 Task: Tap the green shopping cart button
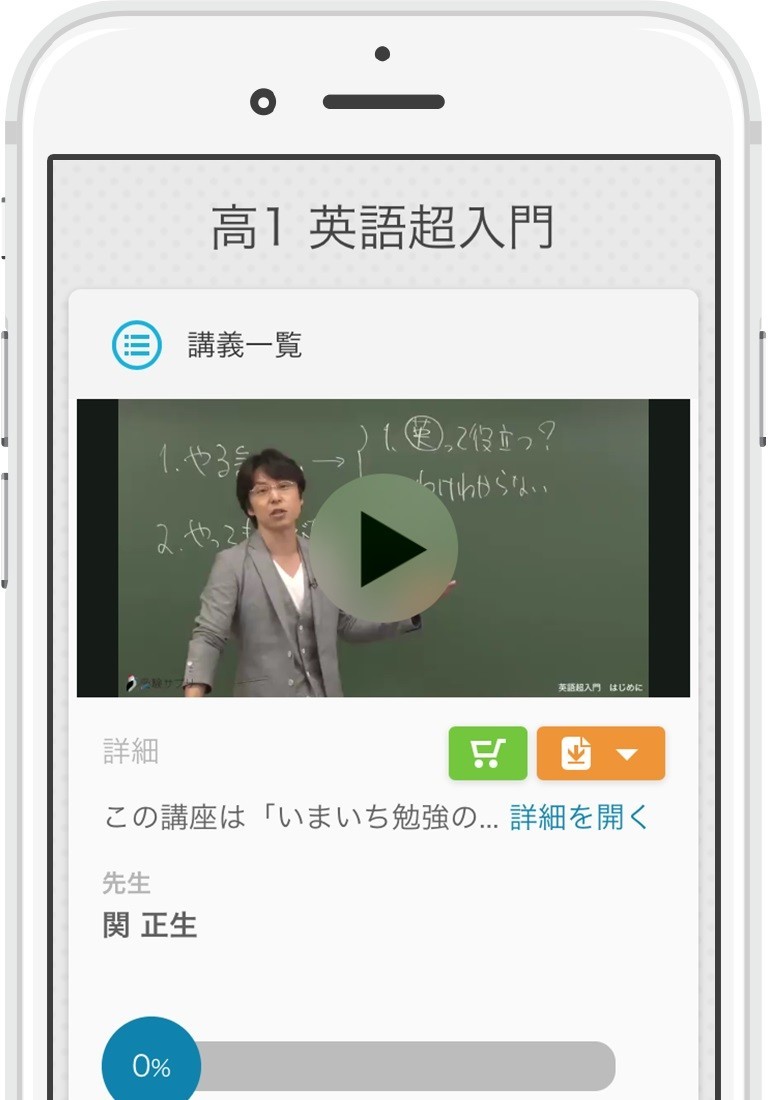pos(488,753)
